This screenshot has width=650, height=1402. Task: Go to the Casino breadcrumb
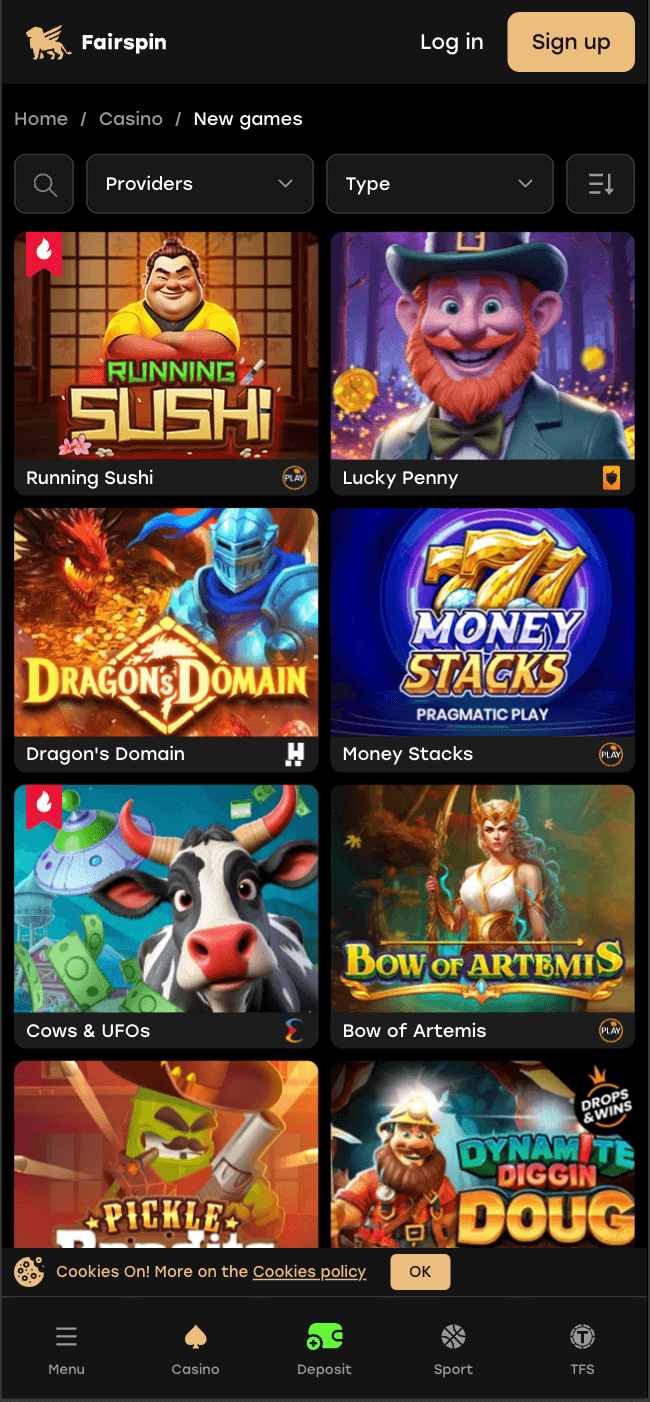point(131,119)
